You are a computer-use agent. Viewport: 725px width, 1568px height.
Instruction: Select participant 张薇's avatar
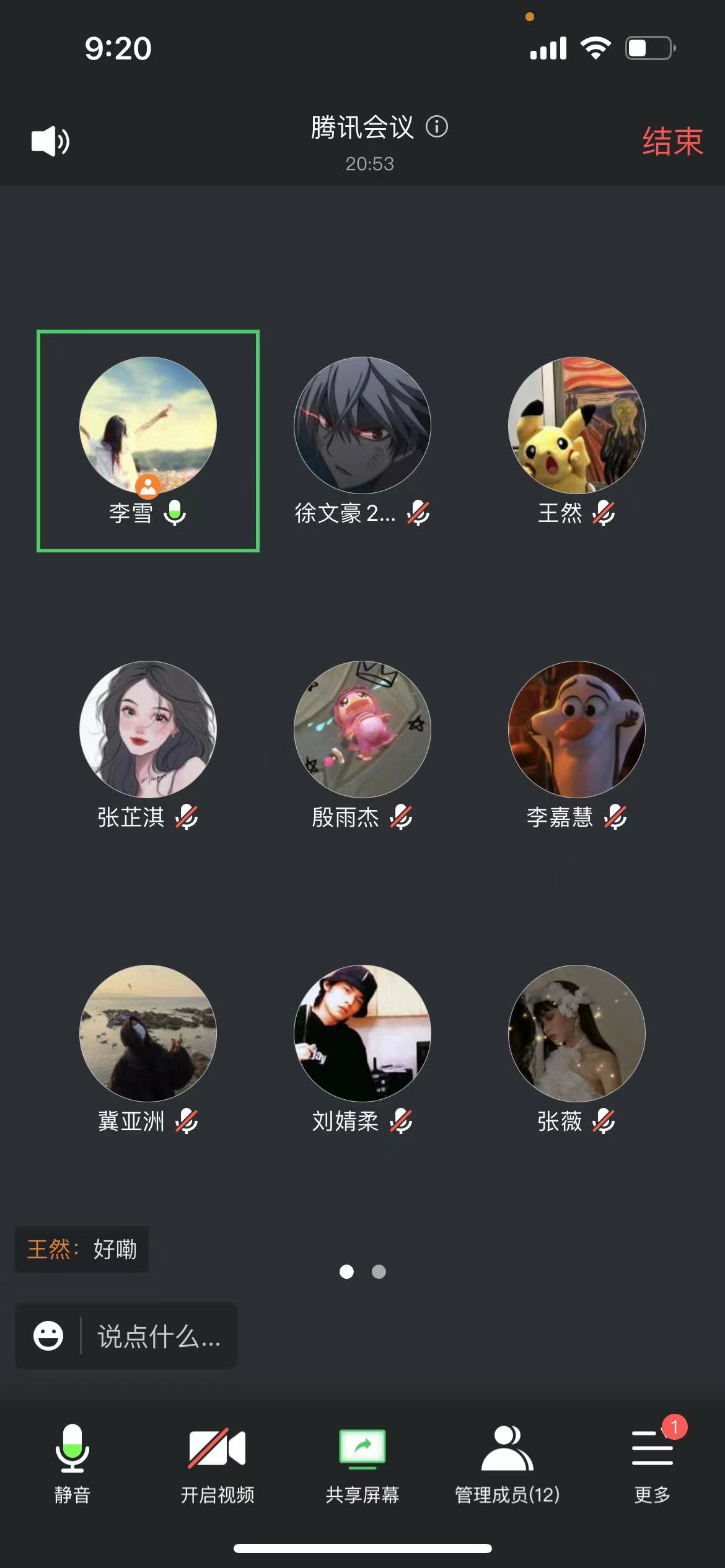coord(576,1033)
